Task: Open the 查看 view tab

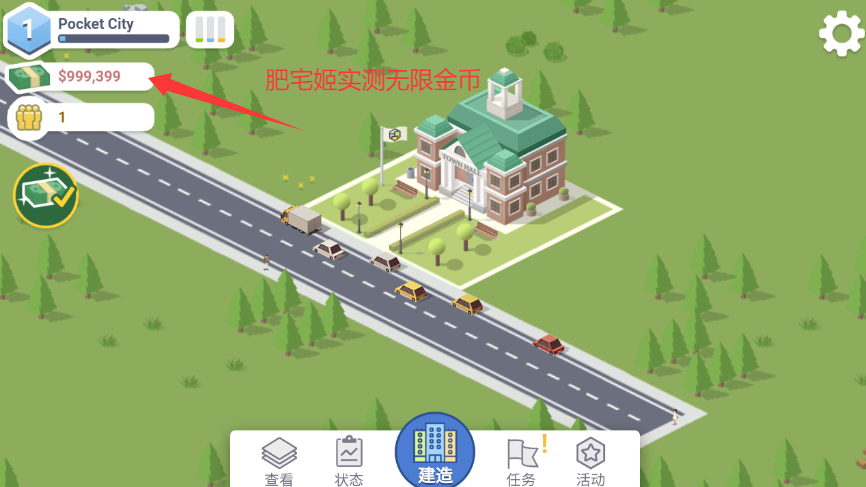Action: (x=279, y=461)
